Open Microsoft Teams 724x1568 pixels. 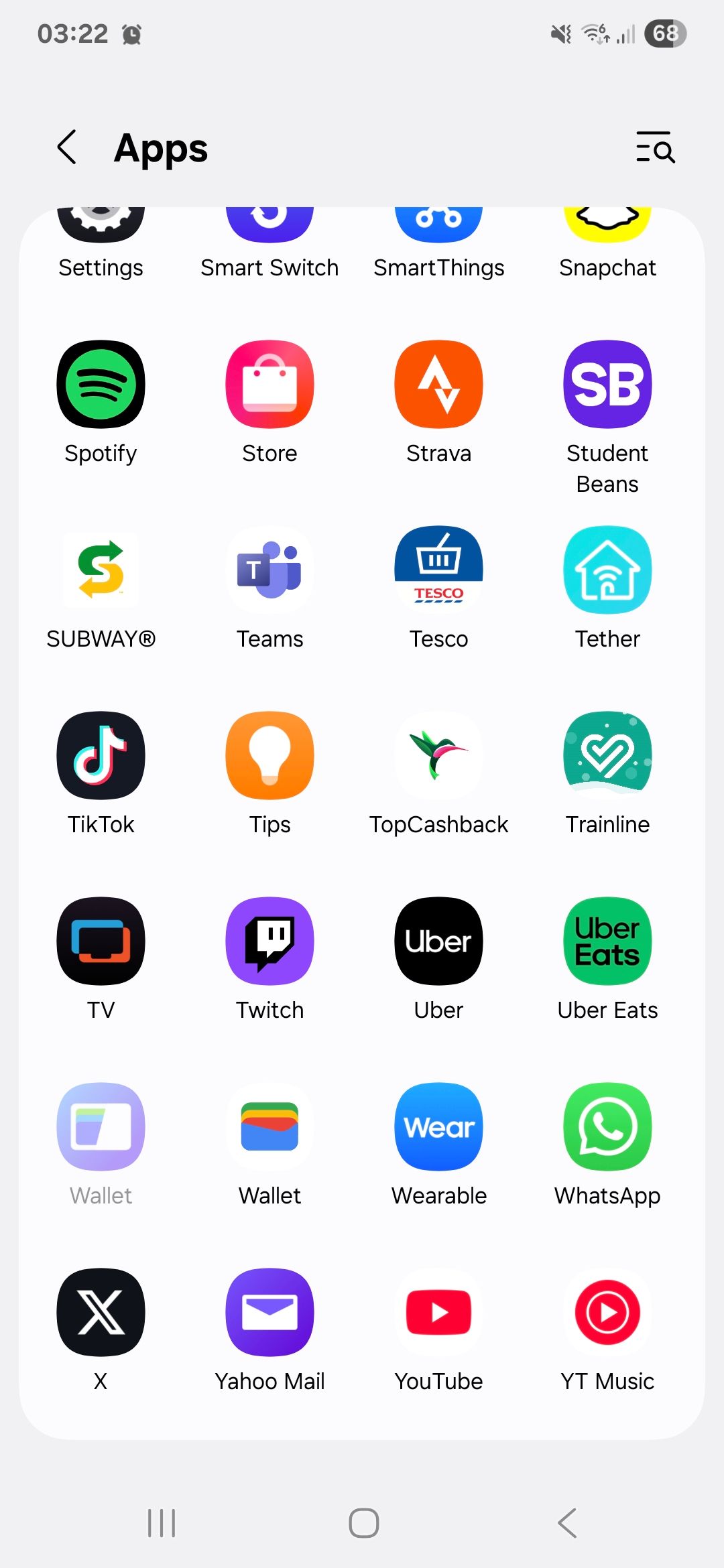click(x=269, y=569)
